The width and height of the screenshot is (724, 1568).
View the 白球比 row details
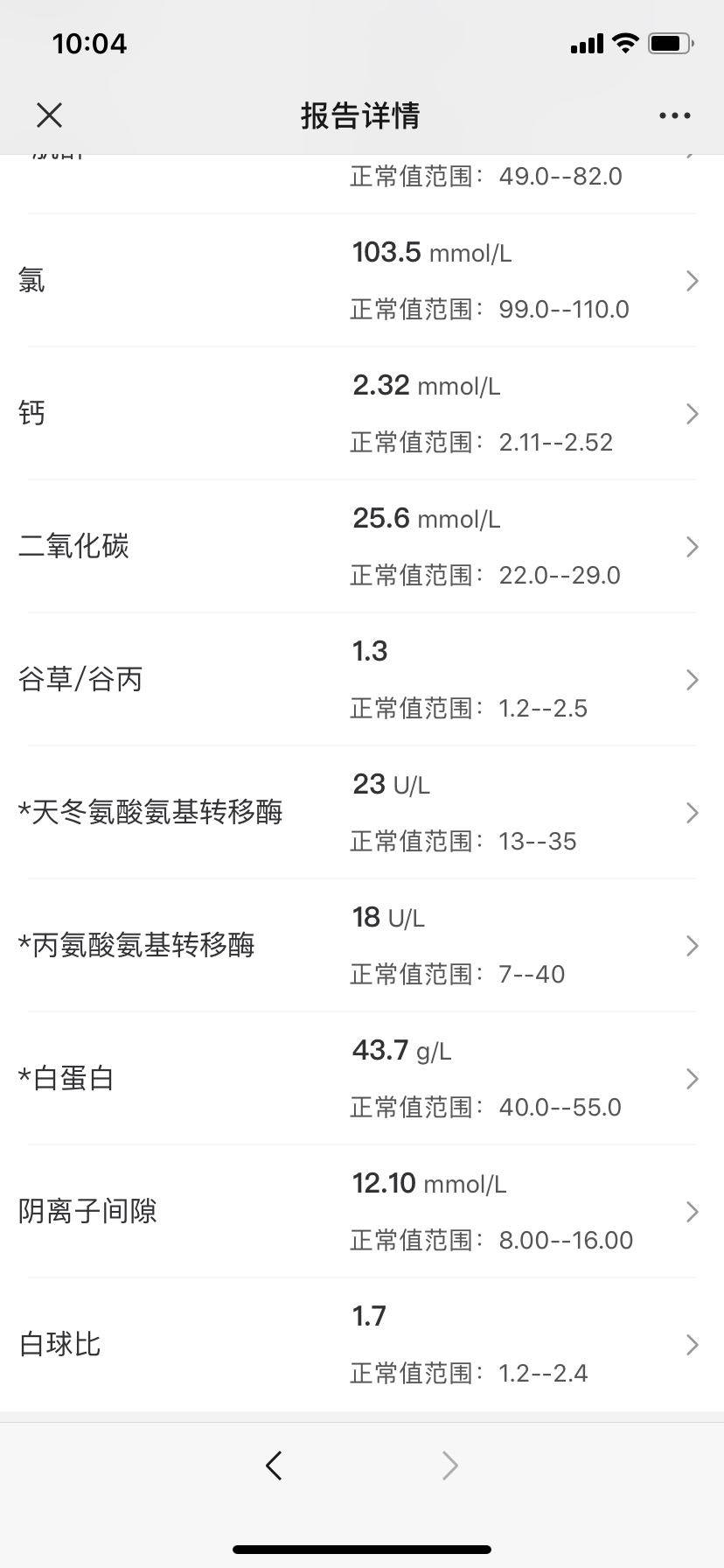[362, 1345]
